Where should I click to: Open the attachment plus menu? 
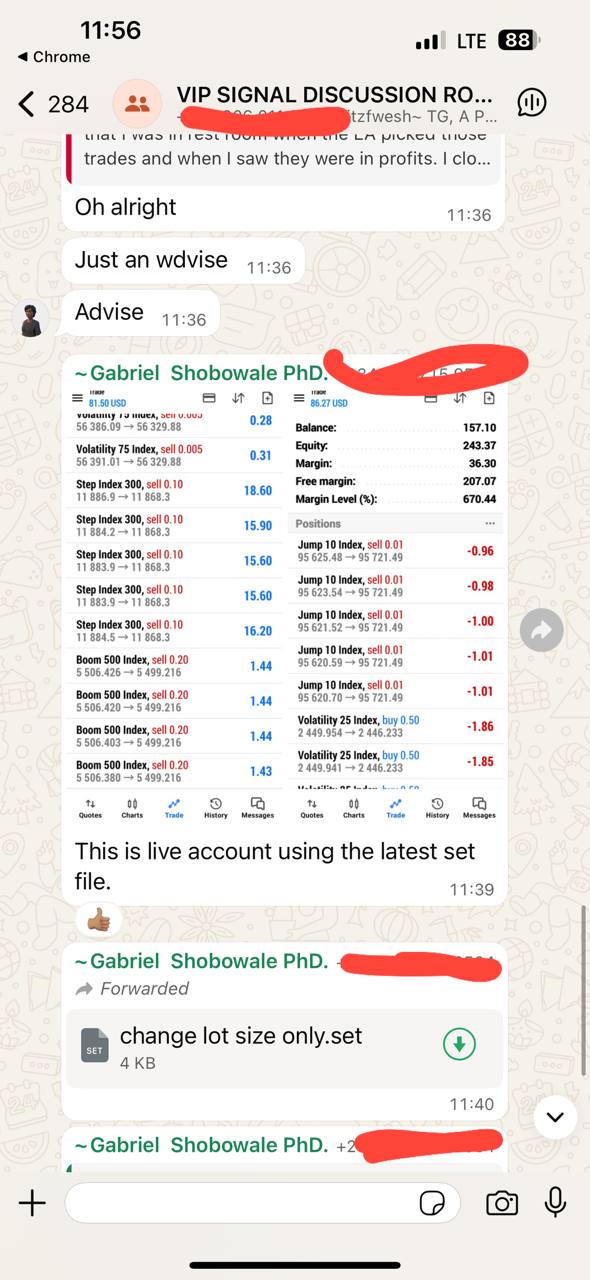click(32, 1203)
